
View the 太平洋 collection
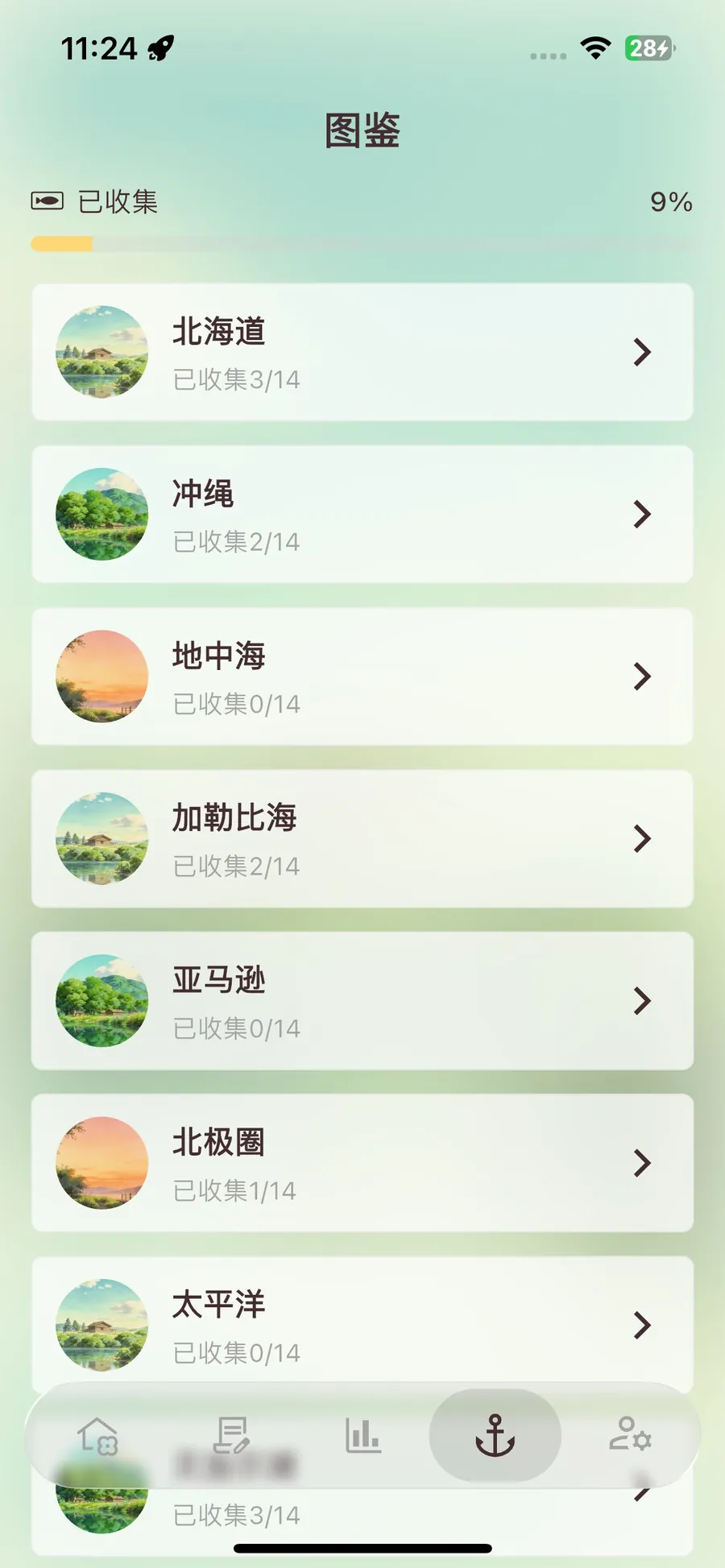[362, 1321]
